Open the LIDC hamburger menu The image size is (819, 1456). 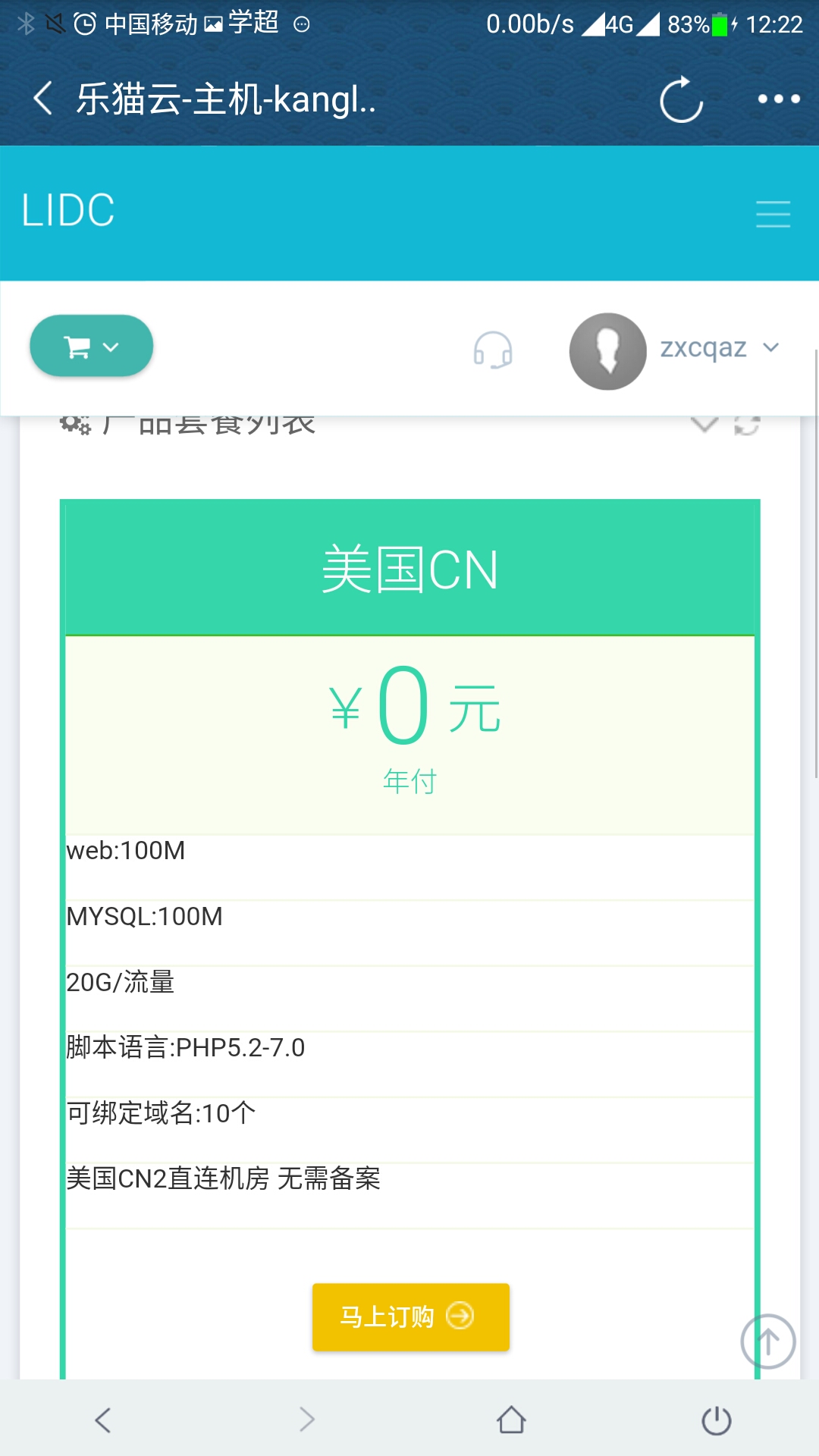coord(772,215)
